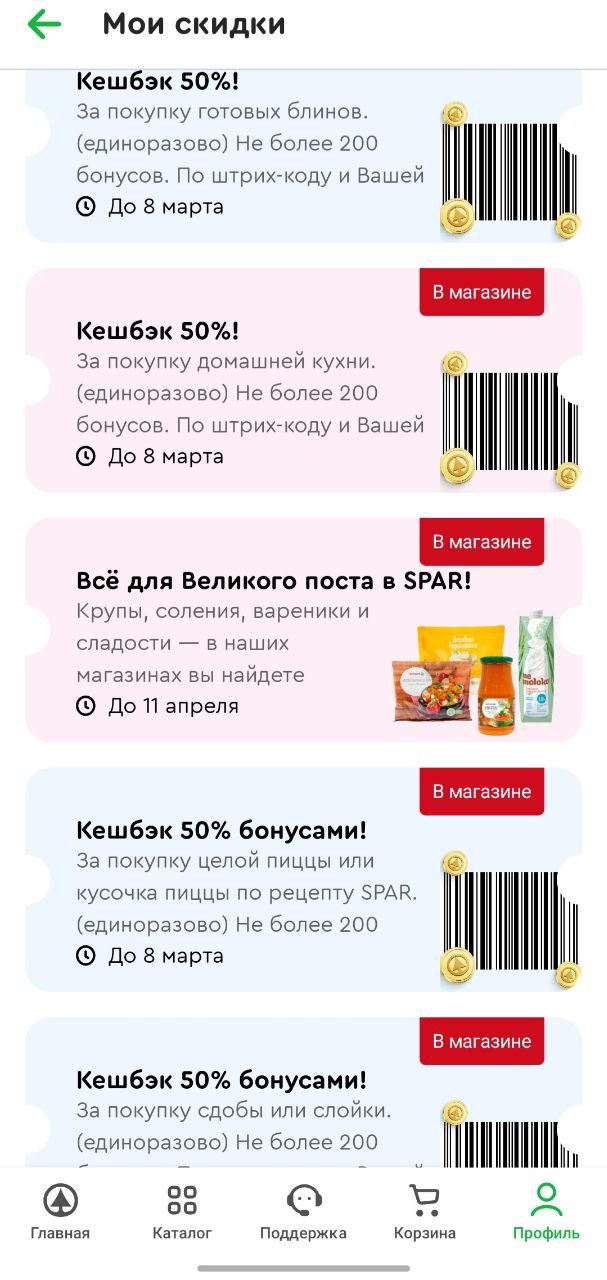This screenshot has height=1280, width=607.
Task: Go back using the green arrow
Action: [45, 25]
